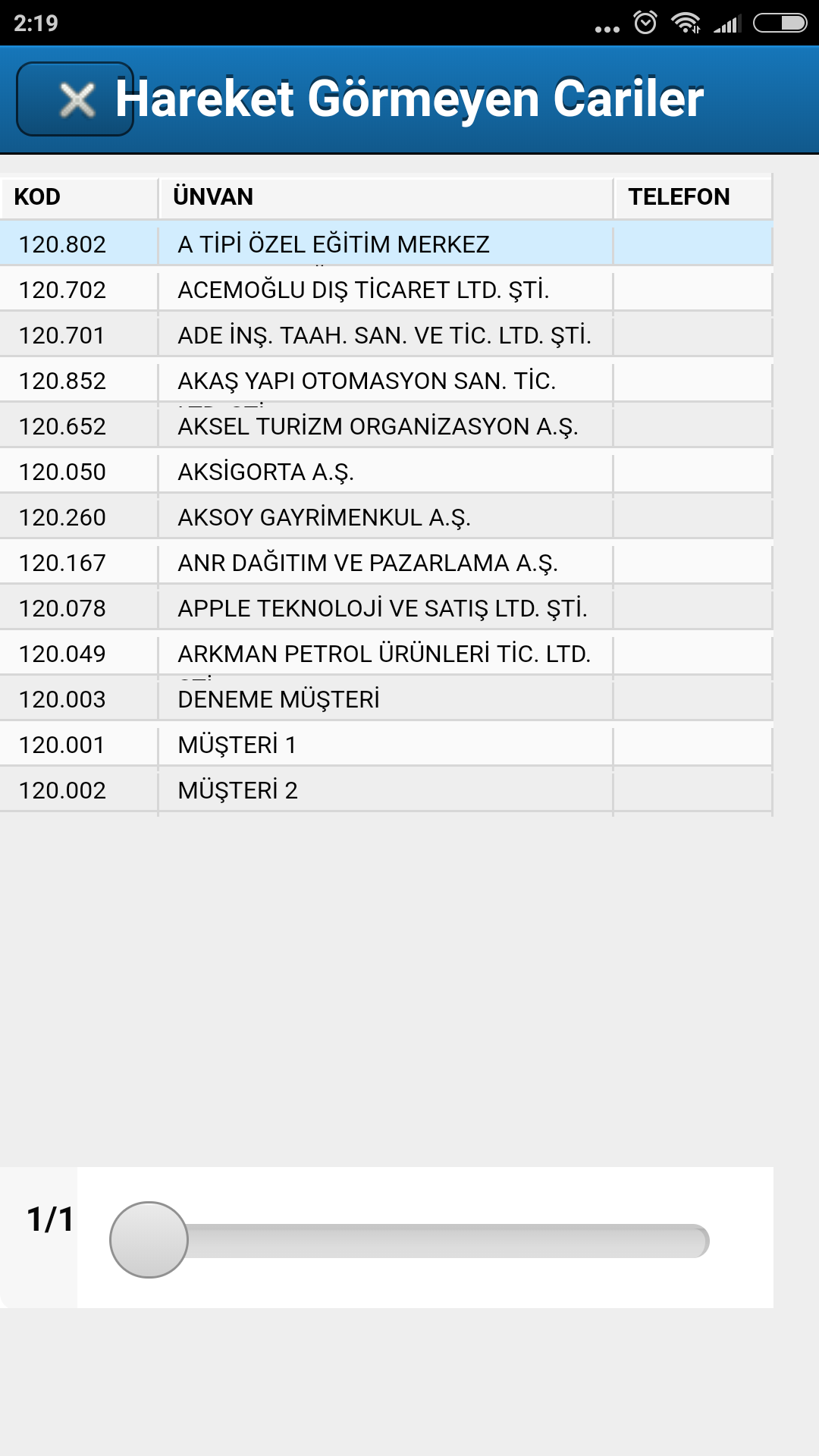This screenshot has height=1456, width=819.
Task: Select the APPLE TEKNOLOJİ VE SATIŞ row
Action: 387,607
